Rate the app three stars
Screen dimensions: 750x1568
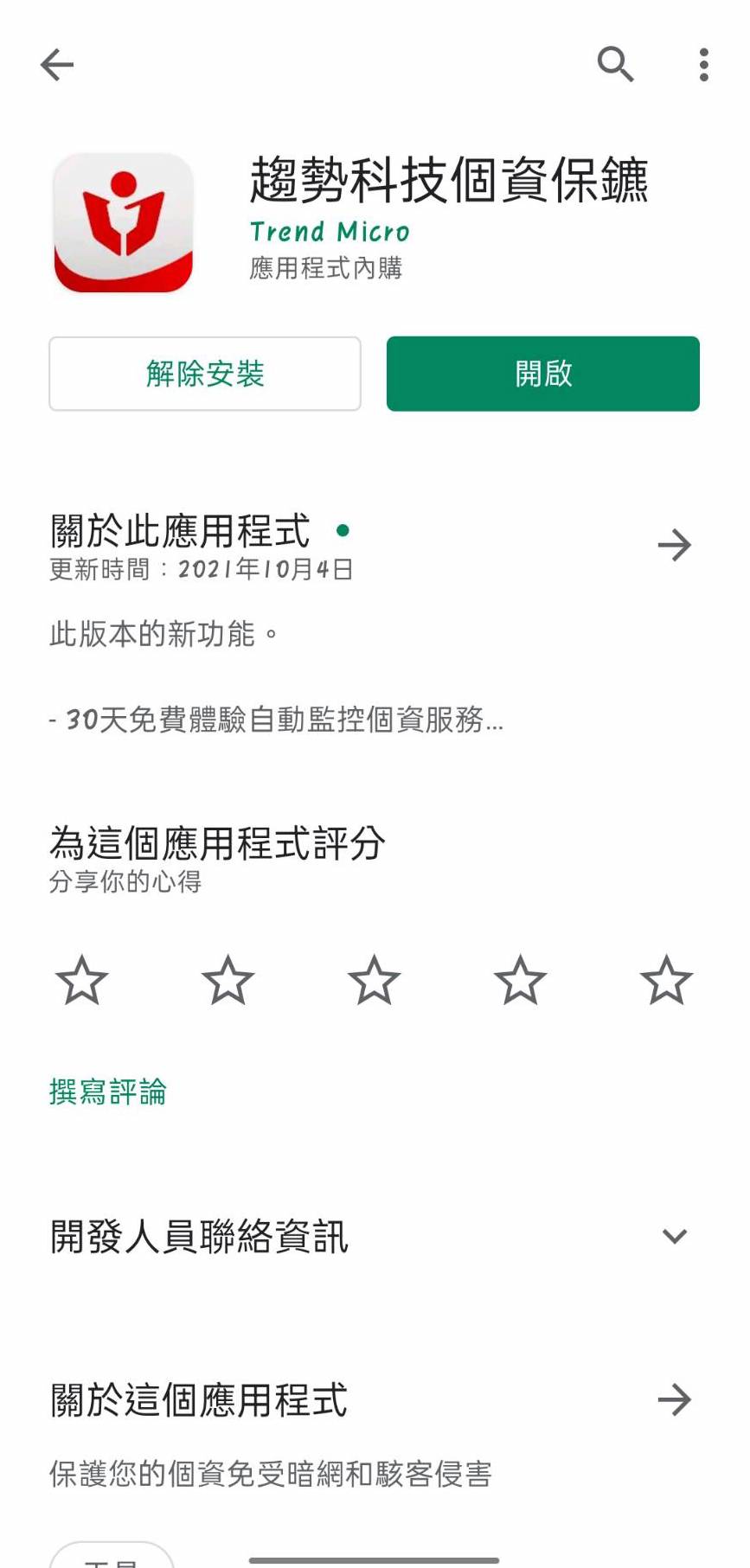(x=374, y=981)
